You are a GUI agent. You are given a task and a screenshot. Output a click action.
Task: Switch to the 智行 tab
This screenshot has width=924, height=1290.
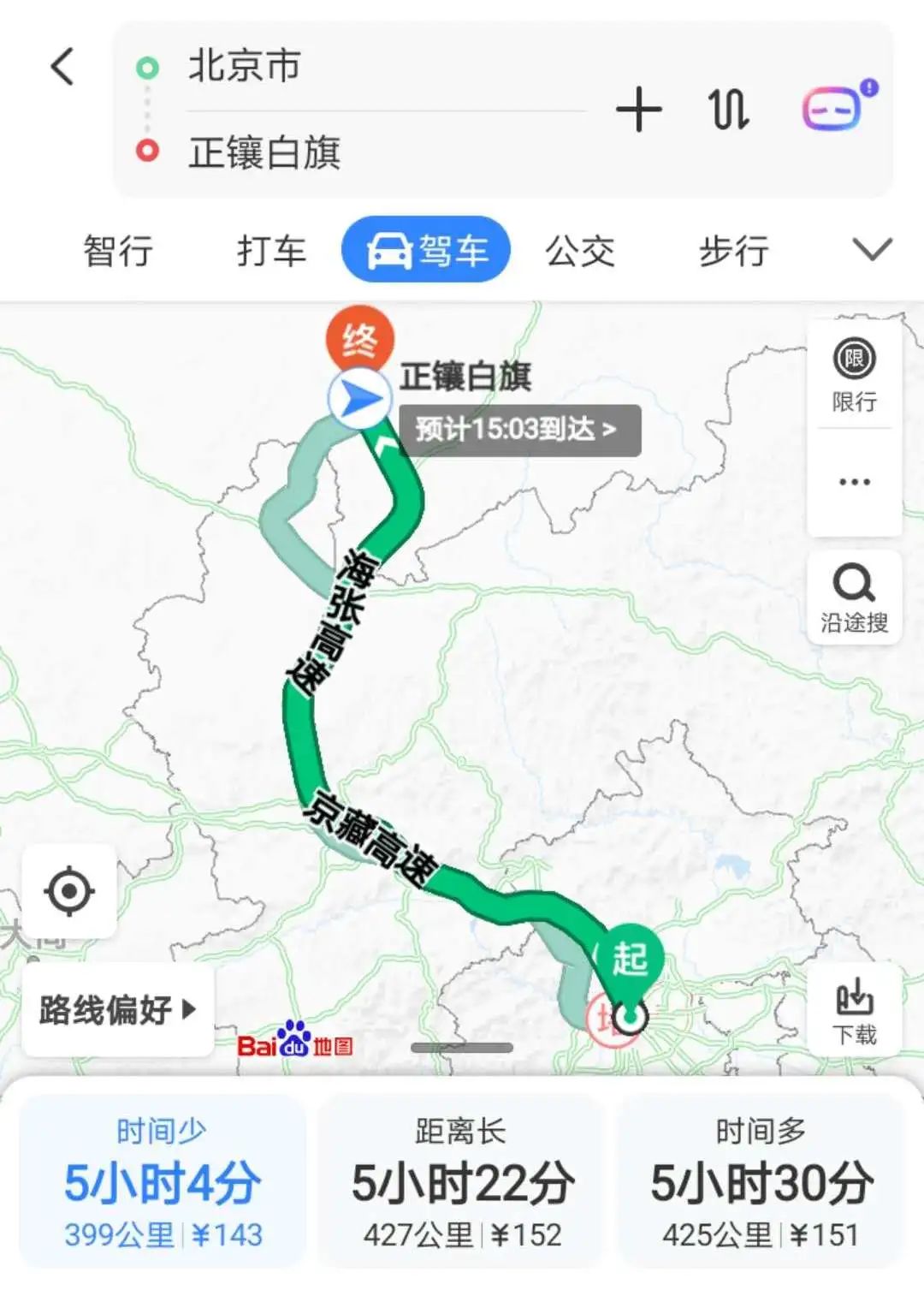(x=118, y=252)
